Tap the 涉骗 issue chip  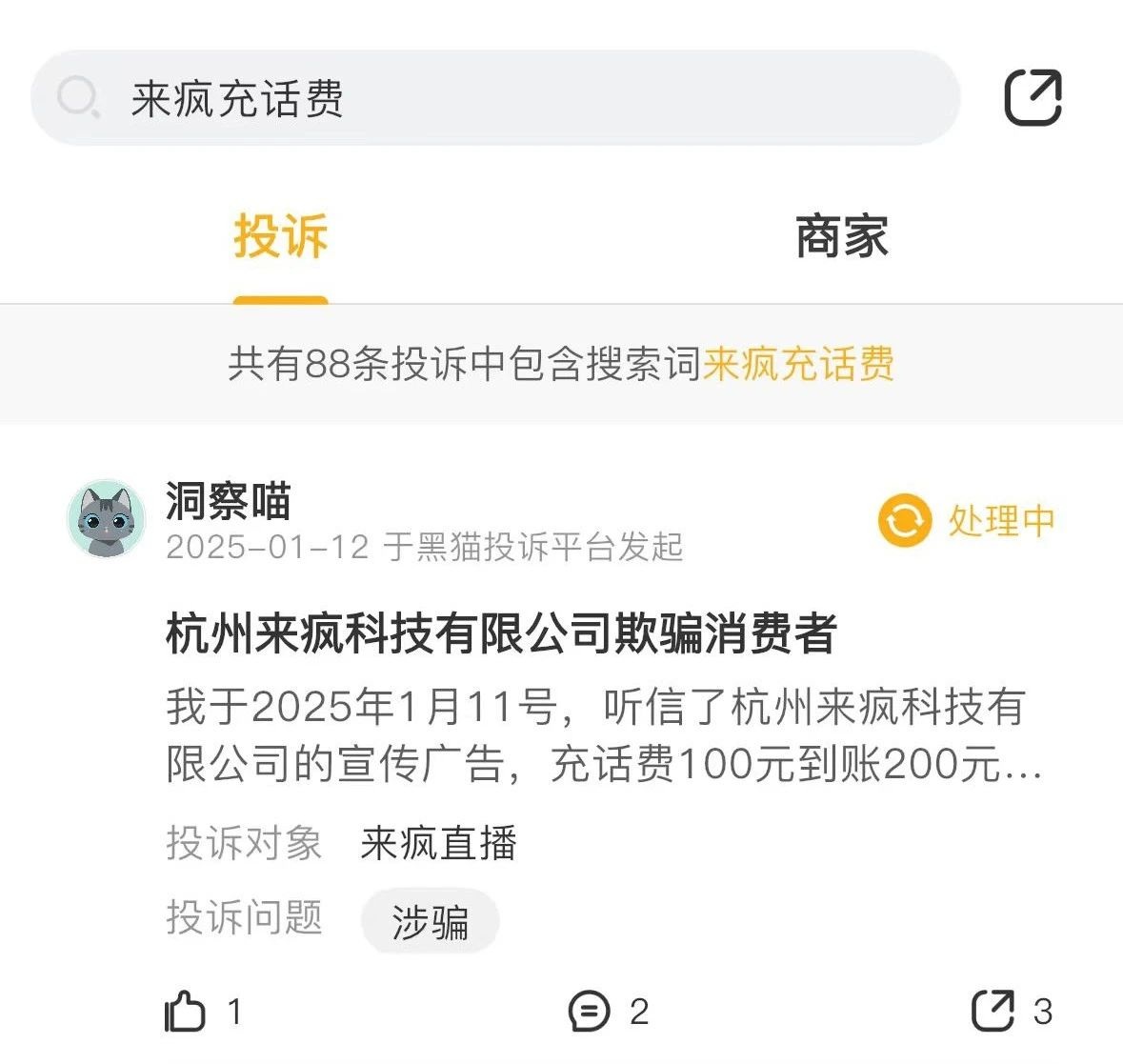pos(430,921)
